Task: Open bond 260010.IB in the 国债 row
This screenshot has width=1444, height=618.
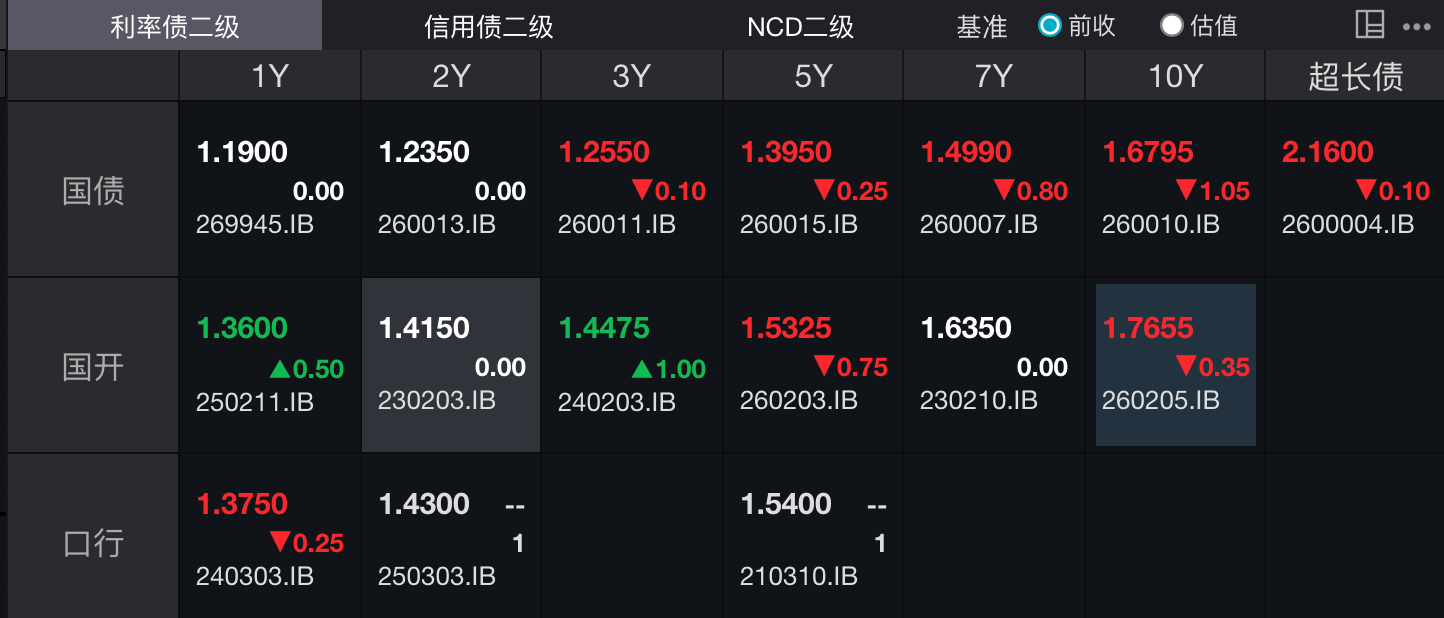Action: tap(1175, 189)
